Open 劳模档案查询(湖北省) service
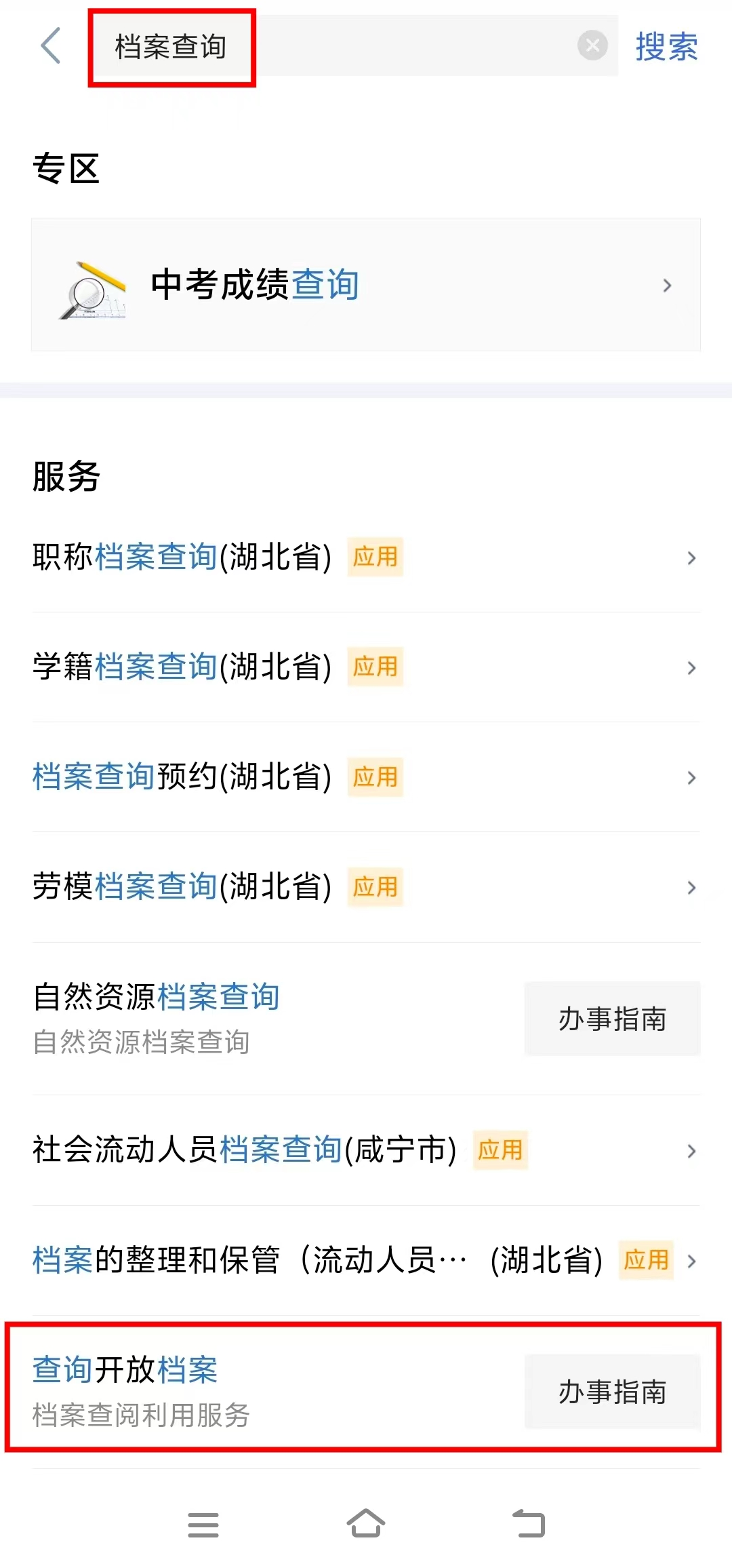This screenshot has height=1568, width=732. pyautogui.click(x=366, y=886)
